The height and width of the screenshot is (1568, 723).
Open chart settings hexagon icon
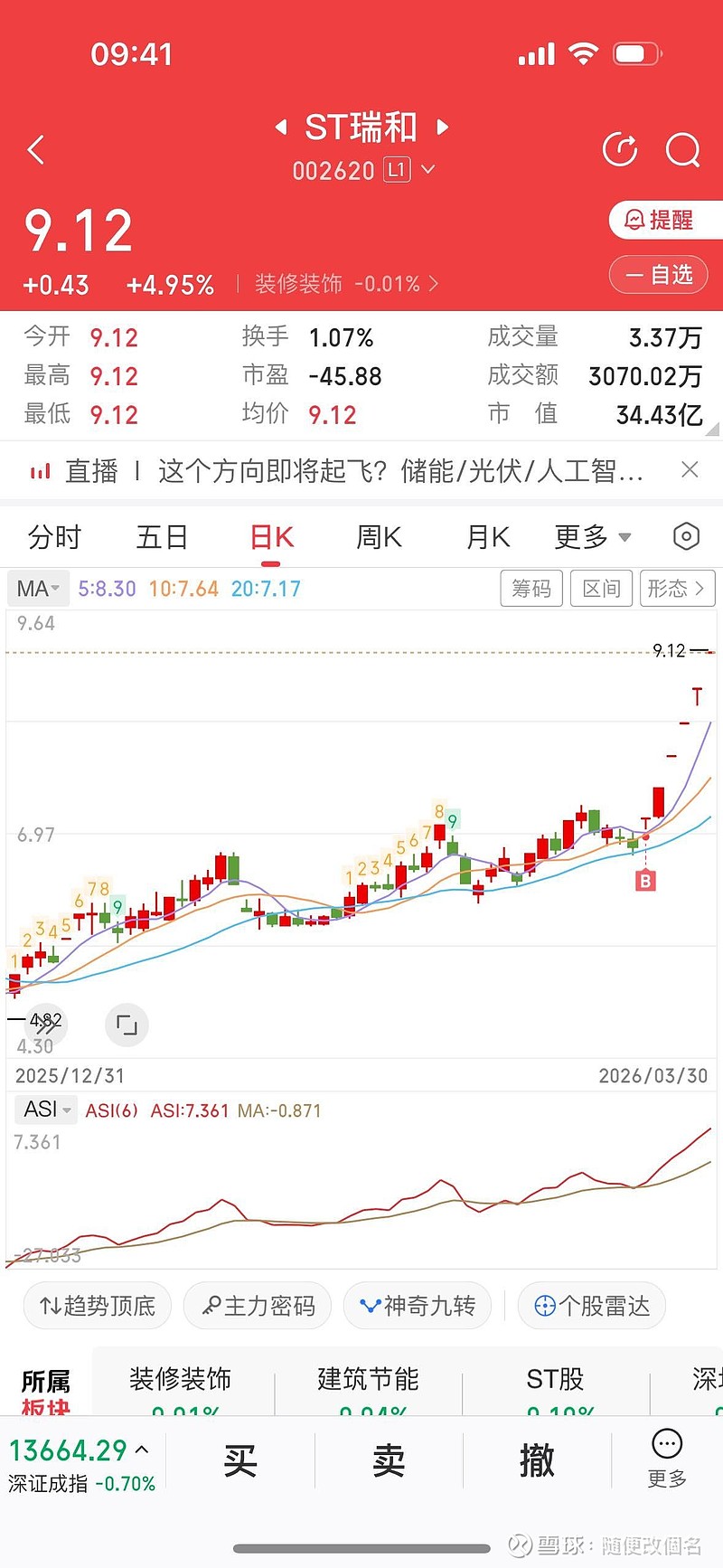tap(687, 536)
